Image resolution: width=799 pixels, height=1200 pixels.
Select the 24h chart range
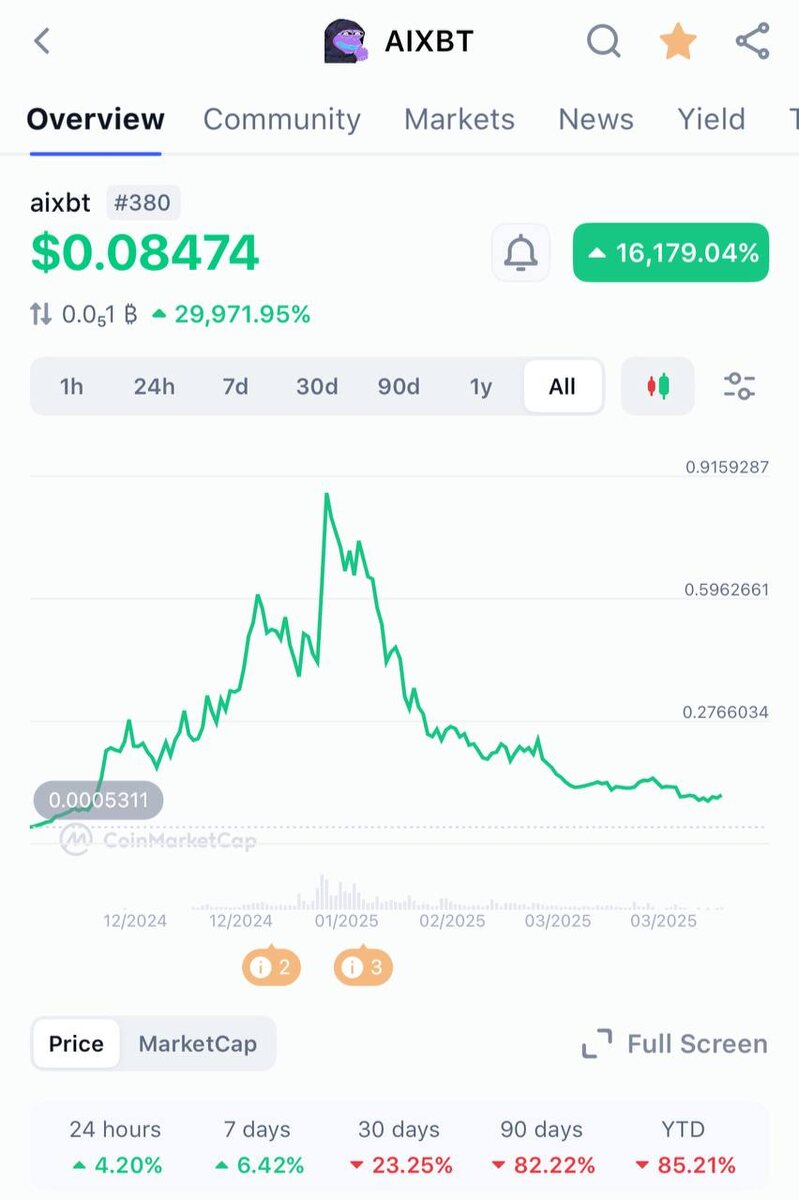point(154,386)
